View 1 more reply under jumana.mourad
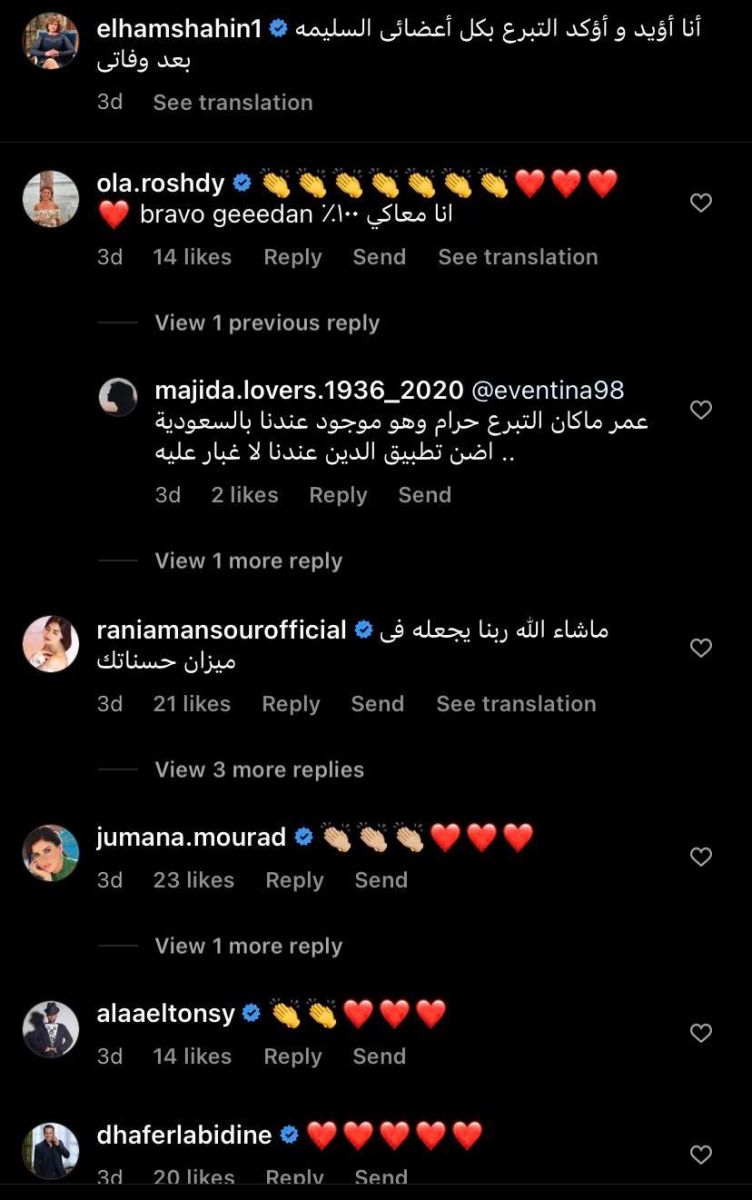Viewport: 752px width, 1200px height. coord(248,946)
